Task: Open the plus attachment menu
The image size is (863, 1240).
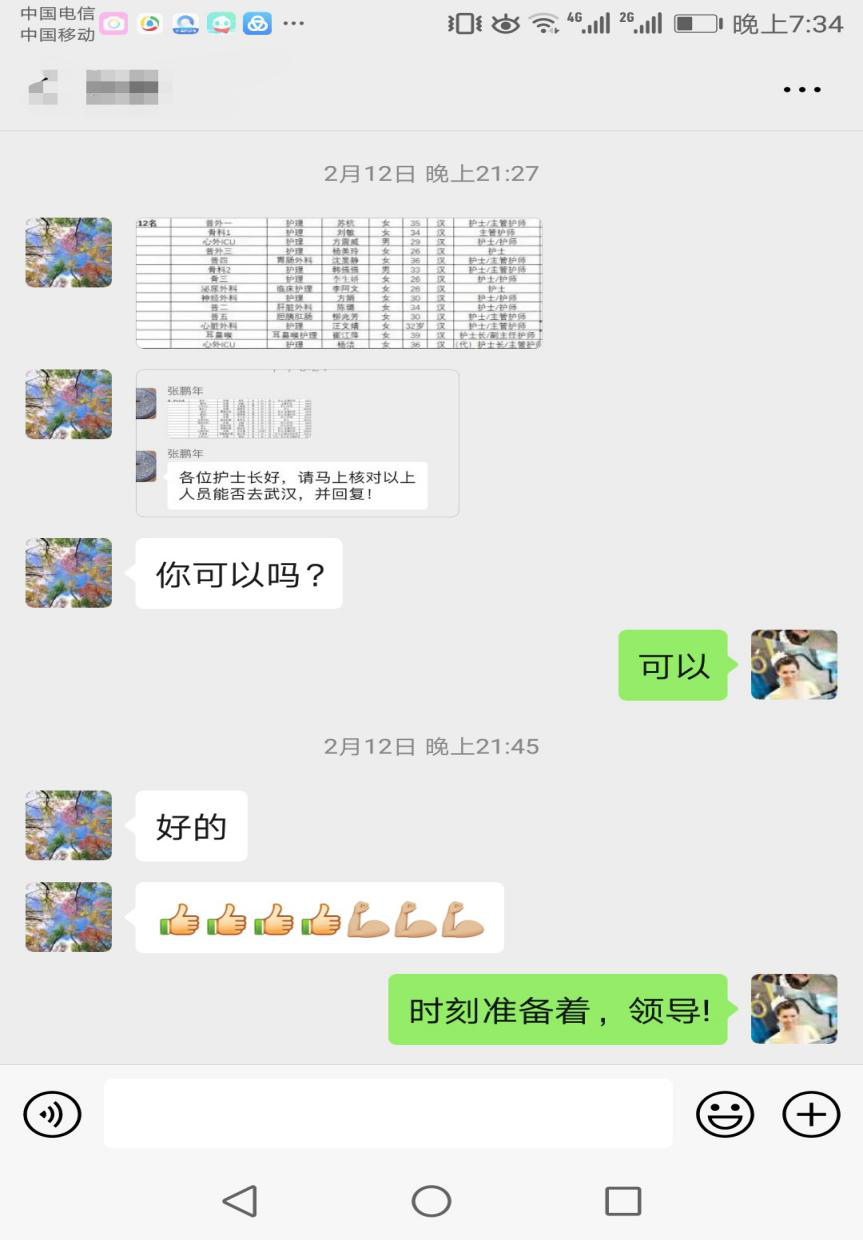Action: [810, 1113]
